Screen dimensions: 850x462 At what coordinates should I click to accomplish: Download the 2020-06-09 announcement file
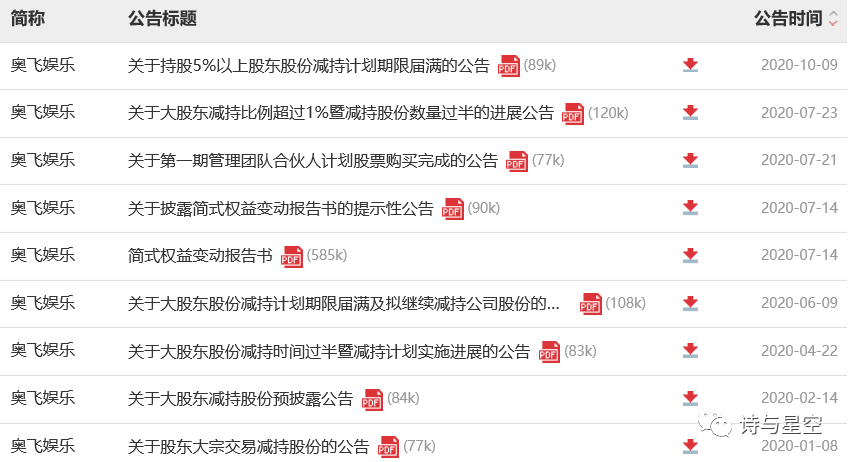(690, 303)
